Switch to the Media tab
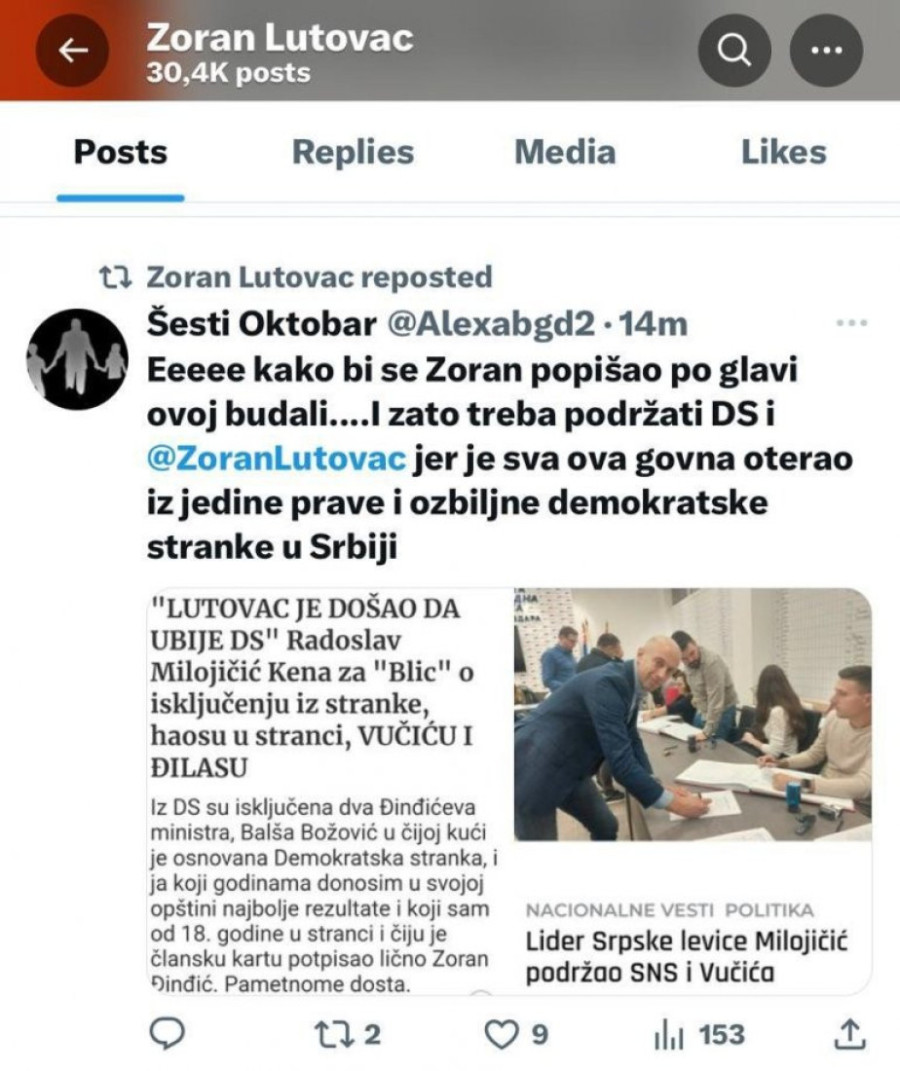This screenshot has height=1071, width=900. 564,153
